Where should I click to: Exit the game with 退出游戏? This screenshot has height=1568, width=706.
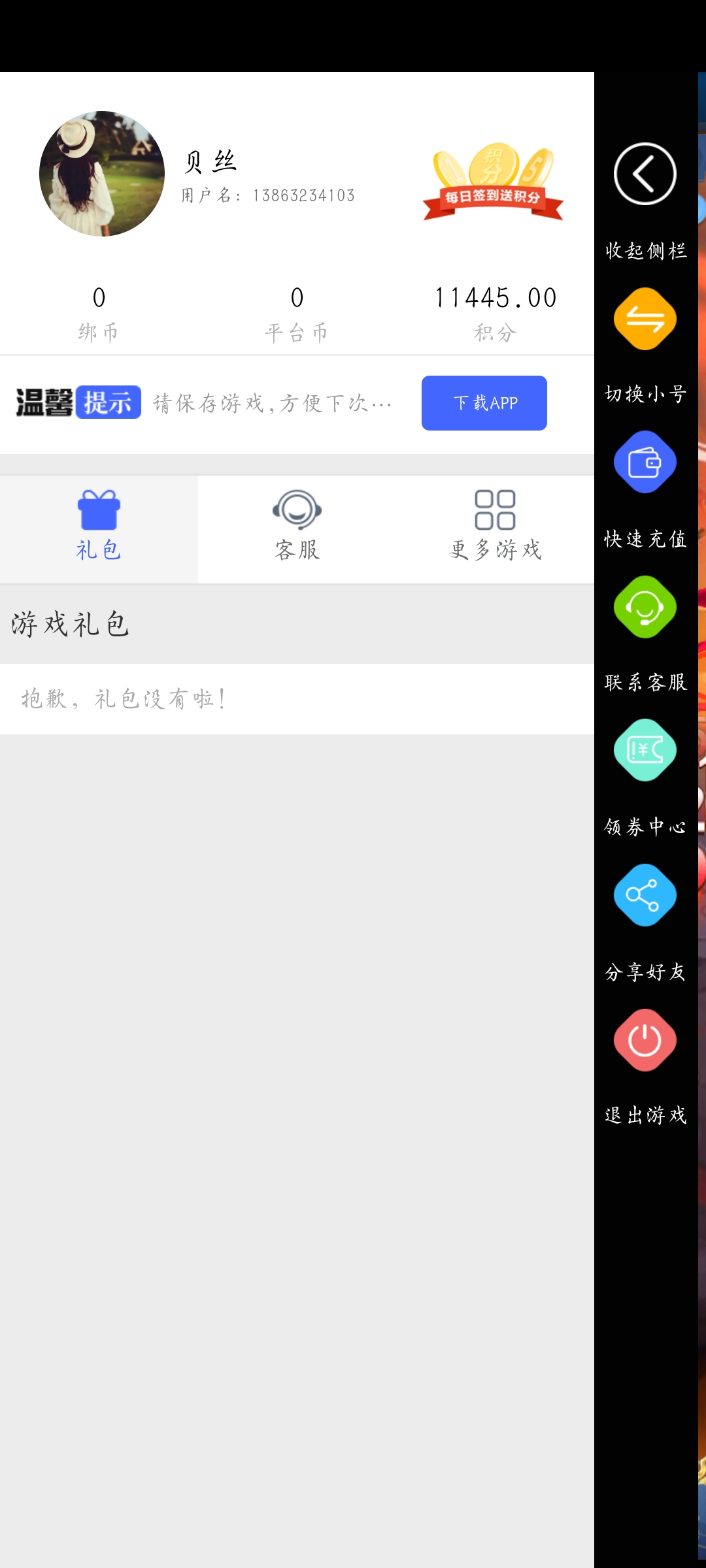(645, 1041)
